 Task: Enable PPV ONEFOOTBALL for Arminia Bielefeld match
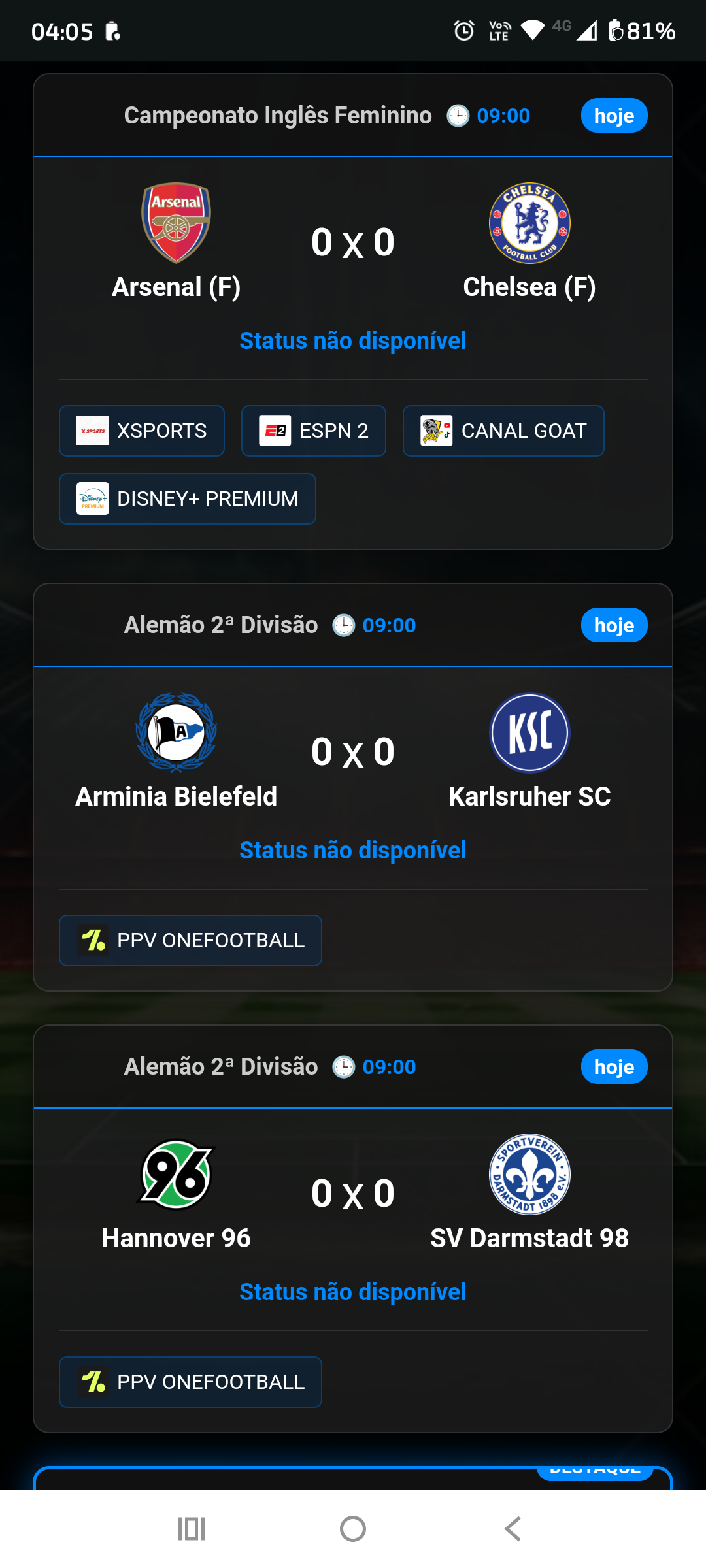click(190, 940)
